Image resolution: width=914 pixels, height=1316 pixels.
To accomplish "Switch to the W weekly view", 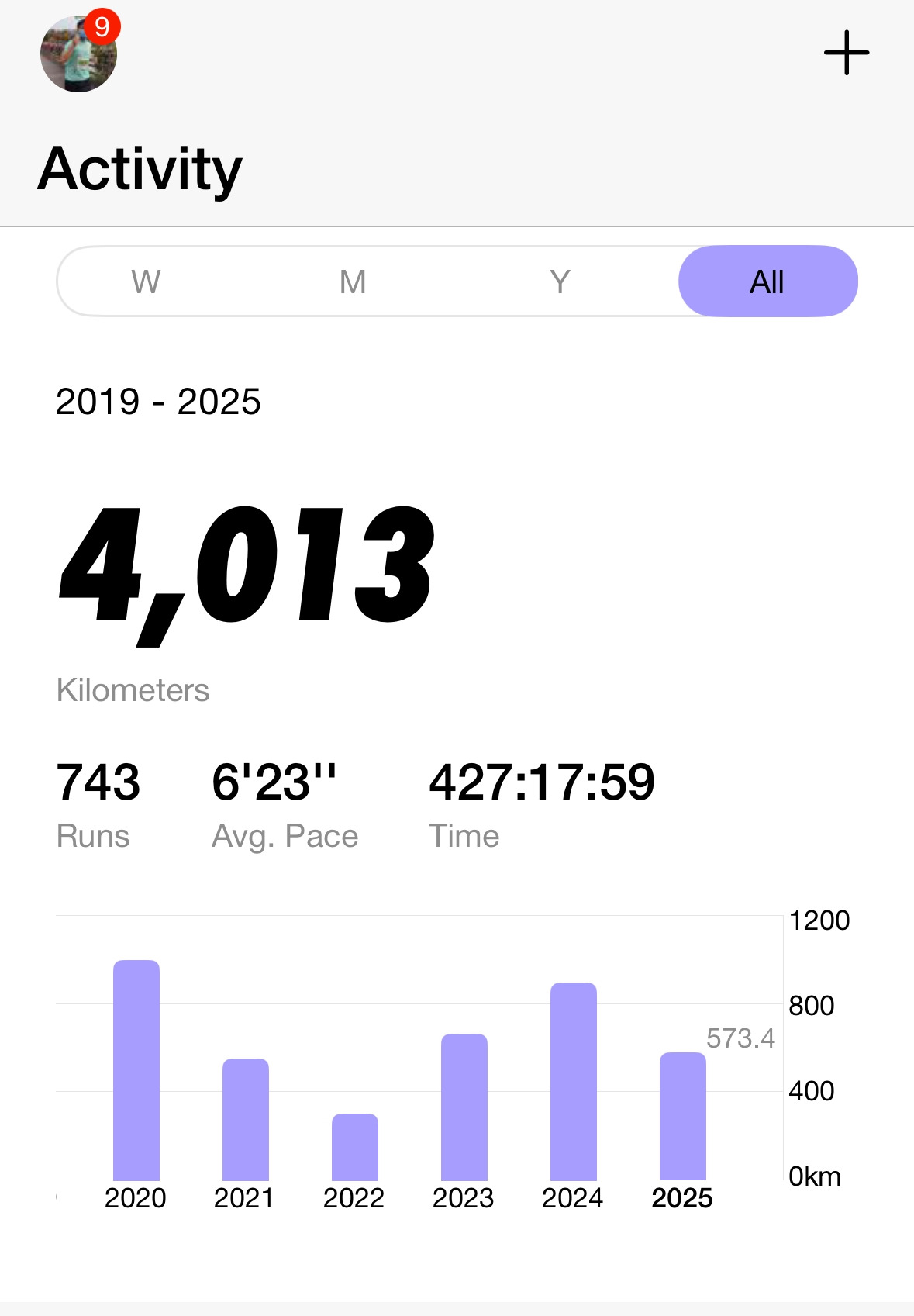I will pyautogui.click(x=146, y=282).
